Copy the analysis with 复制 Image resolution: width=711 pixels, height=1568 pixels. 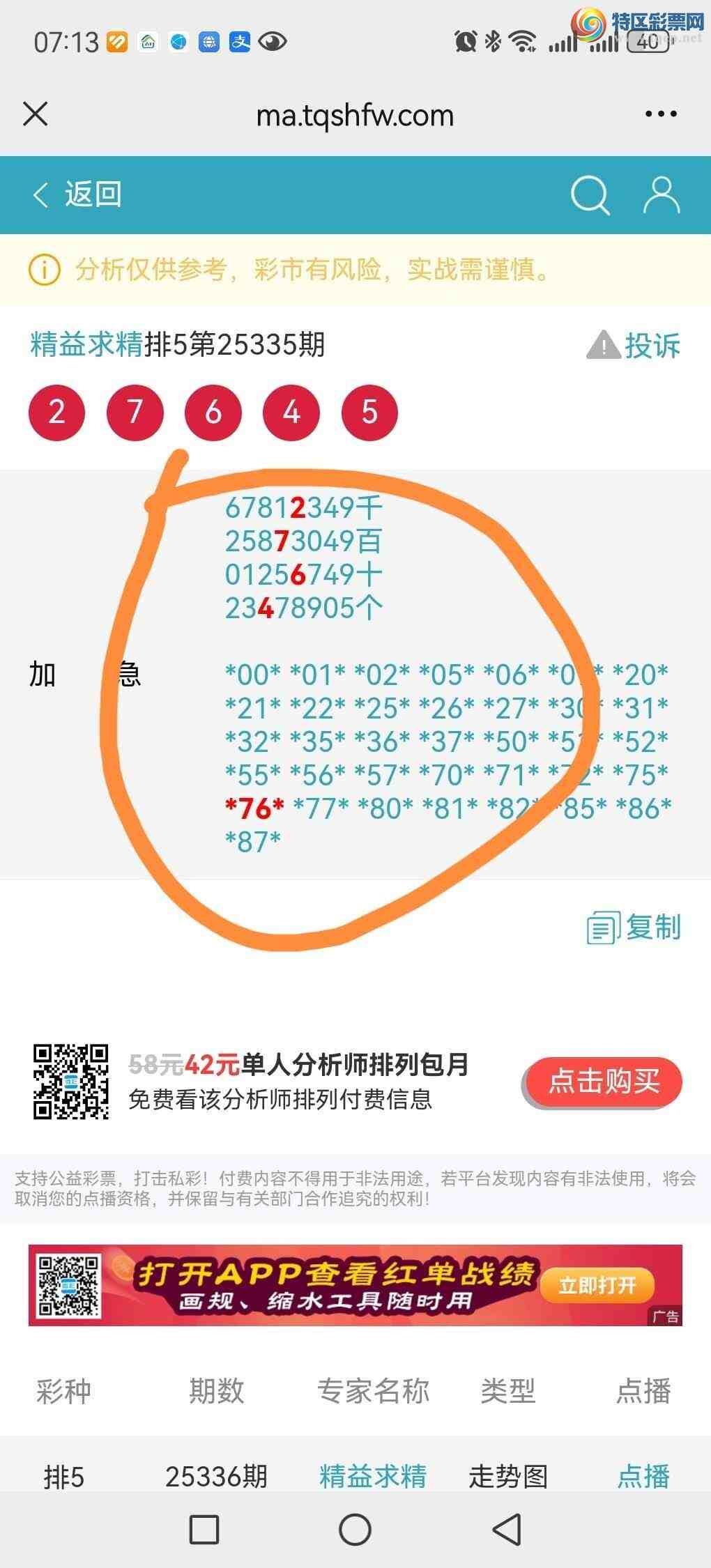(634, 928)
